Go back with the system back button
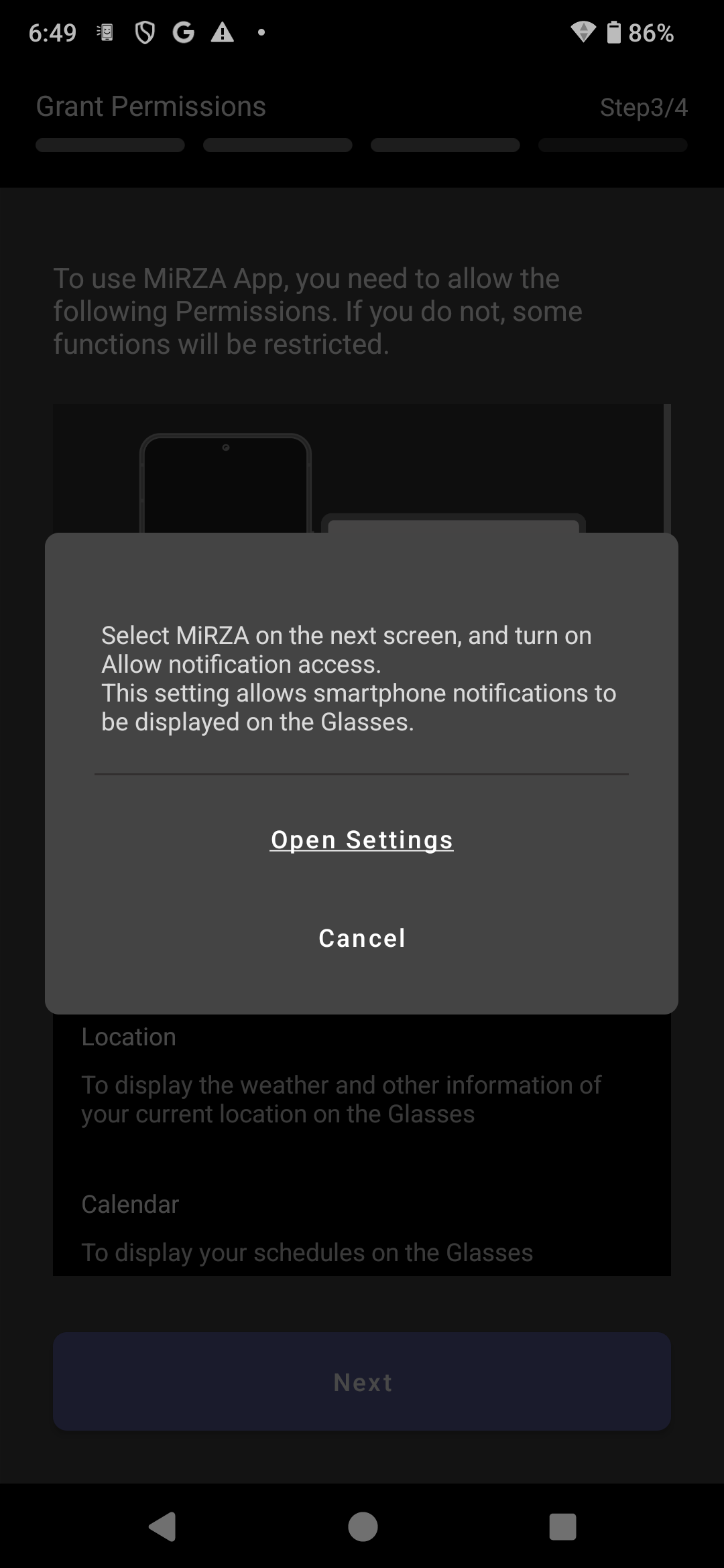This screenshot has width=724, height=1568. pyautogui.click(x=162, y=1527)
